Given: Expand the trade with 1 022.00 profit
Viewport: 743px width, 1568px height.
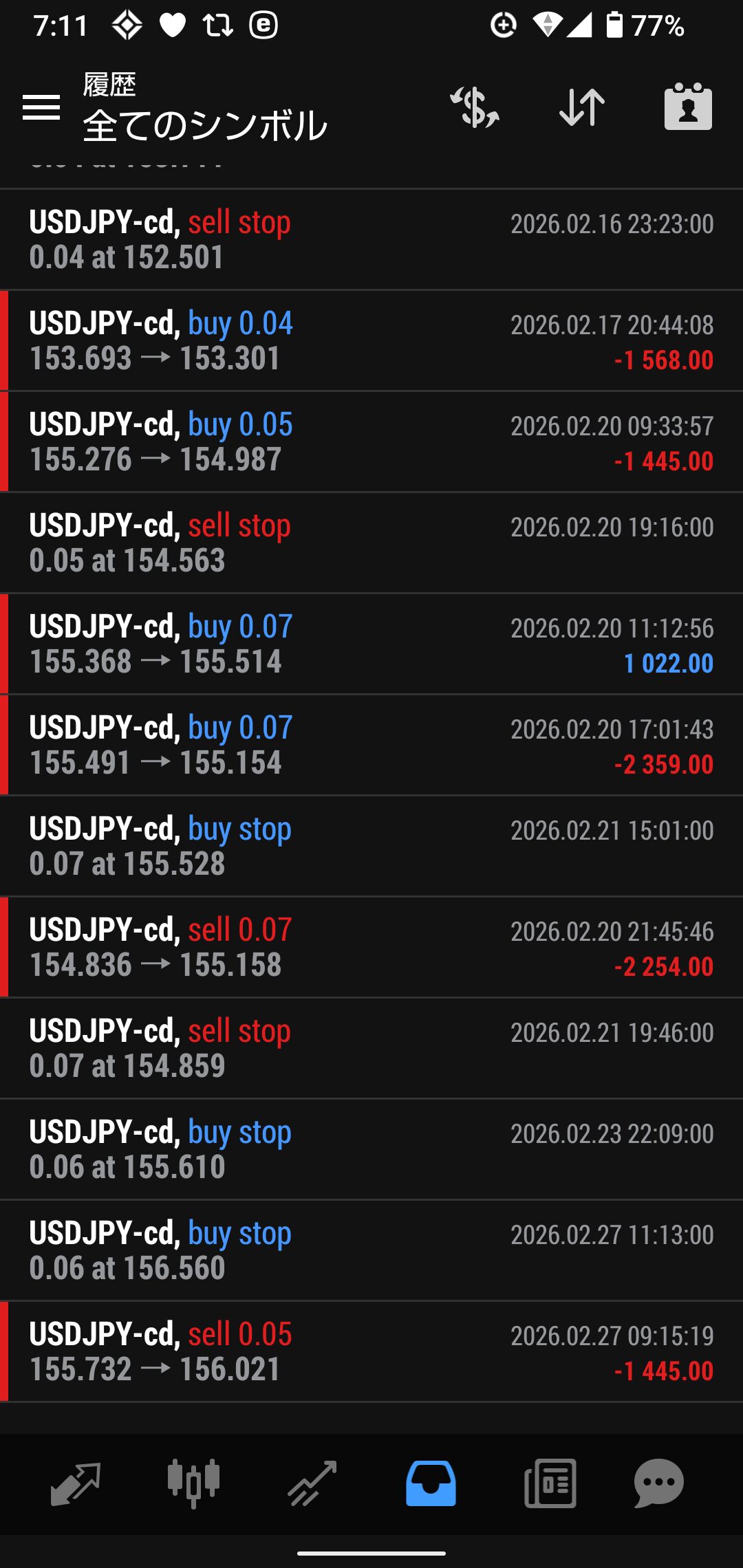Looking at the screenshot, I should click(371, 644).
